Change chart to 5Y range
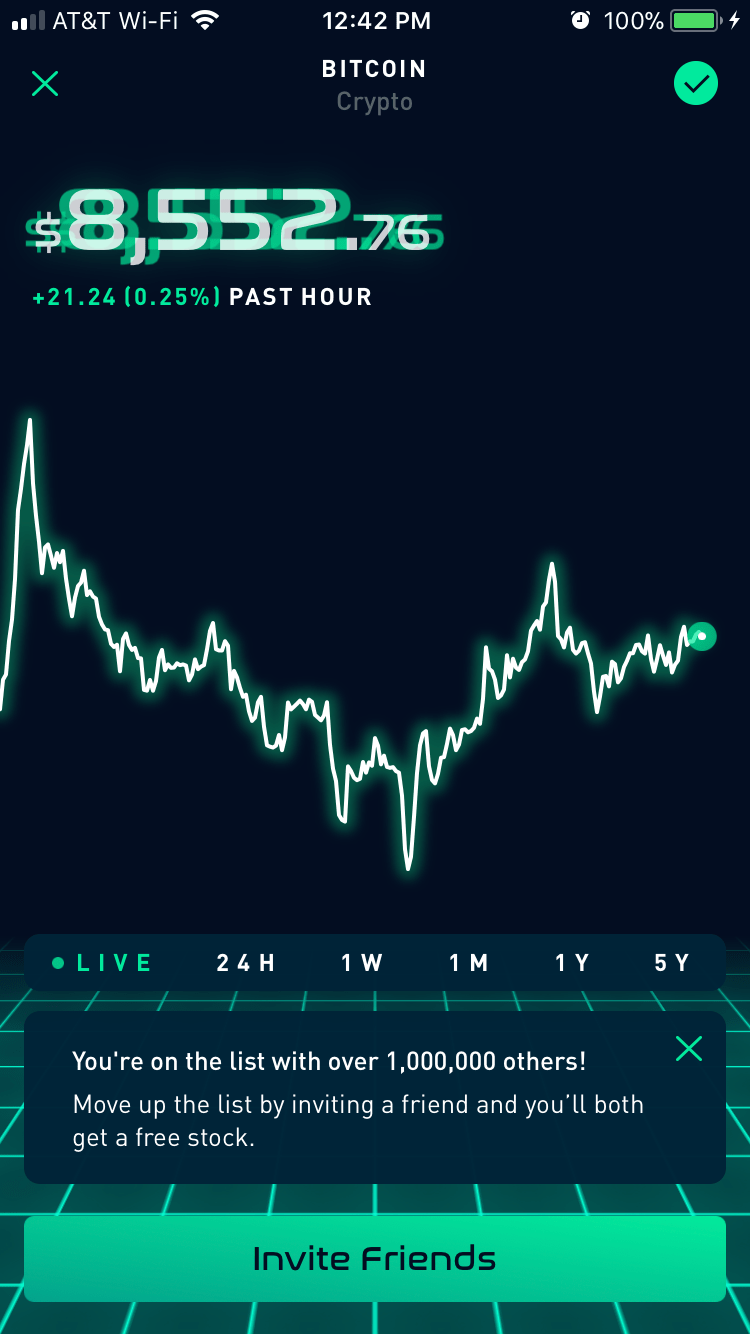Viewport: 750px width, 1334px height. pyautogui.click(x=672, y=963)
